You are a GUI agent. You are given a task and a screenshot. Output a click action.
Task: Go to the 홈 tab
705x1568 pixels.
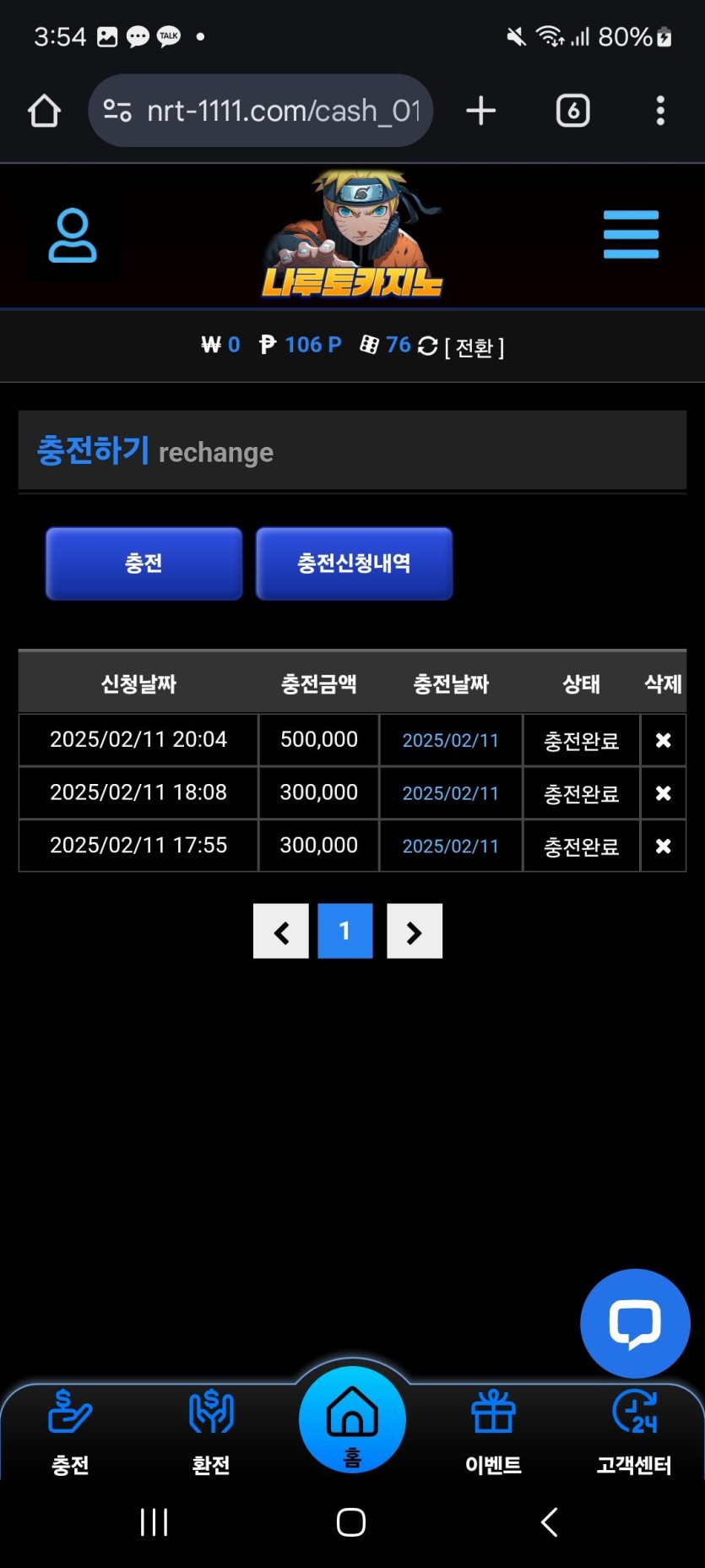point(352,1421)
